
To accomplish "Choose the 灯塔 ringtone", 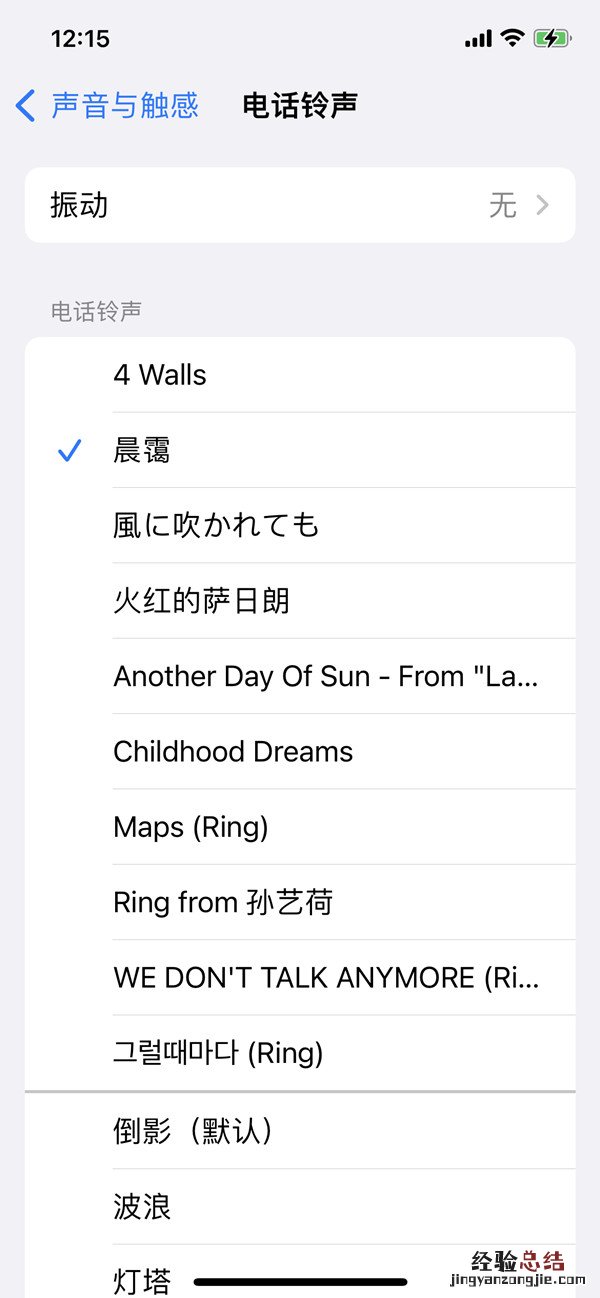I will 142,1279.
